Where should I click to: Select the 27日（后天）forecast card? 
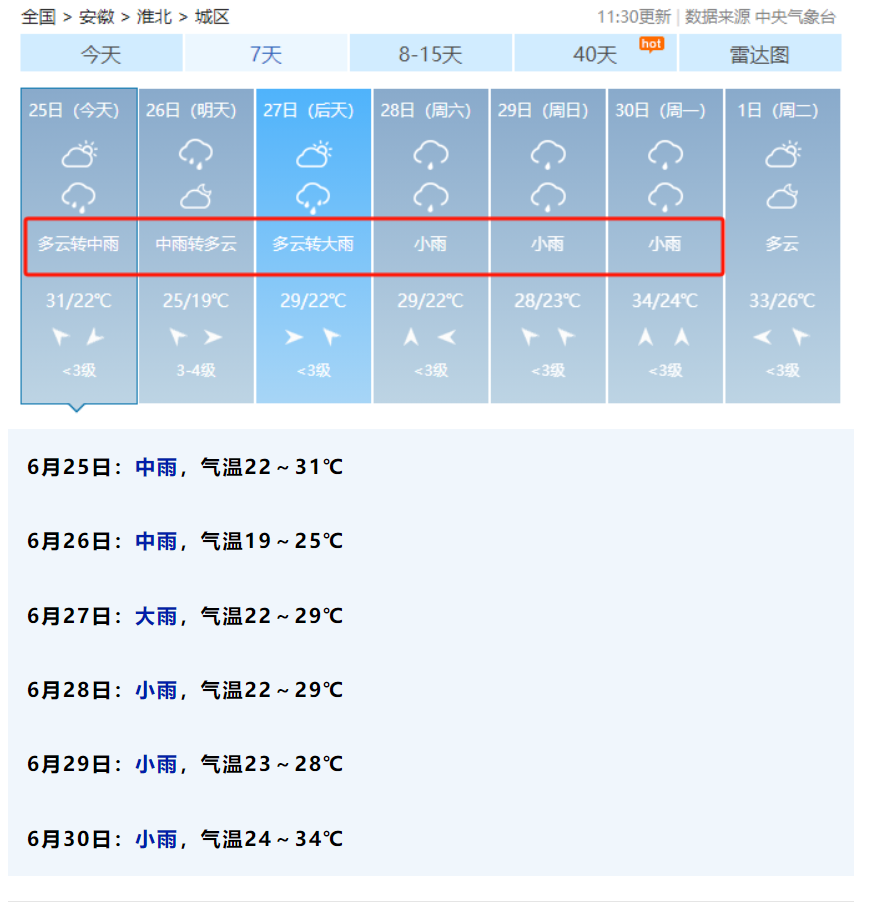click(x=313, y=245)
